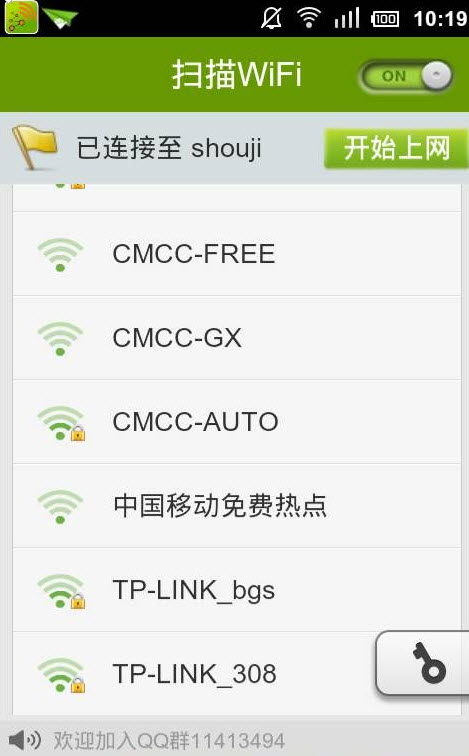The image size is (469, 756).
Task: Tap the 开始上网 button
Action: coord(396,148)
